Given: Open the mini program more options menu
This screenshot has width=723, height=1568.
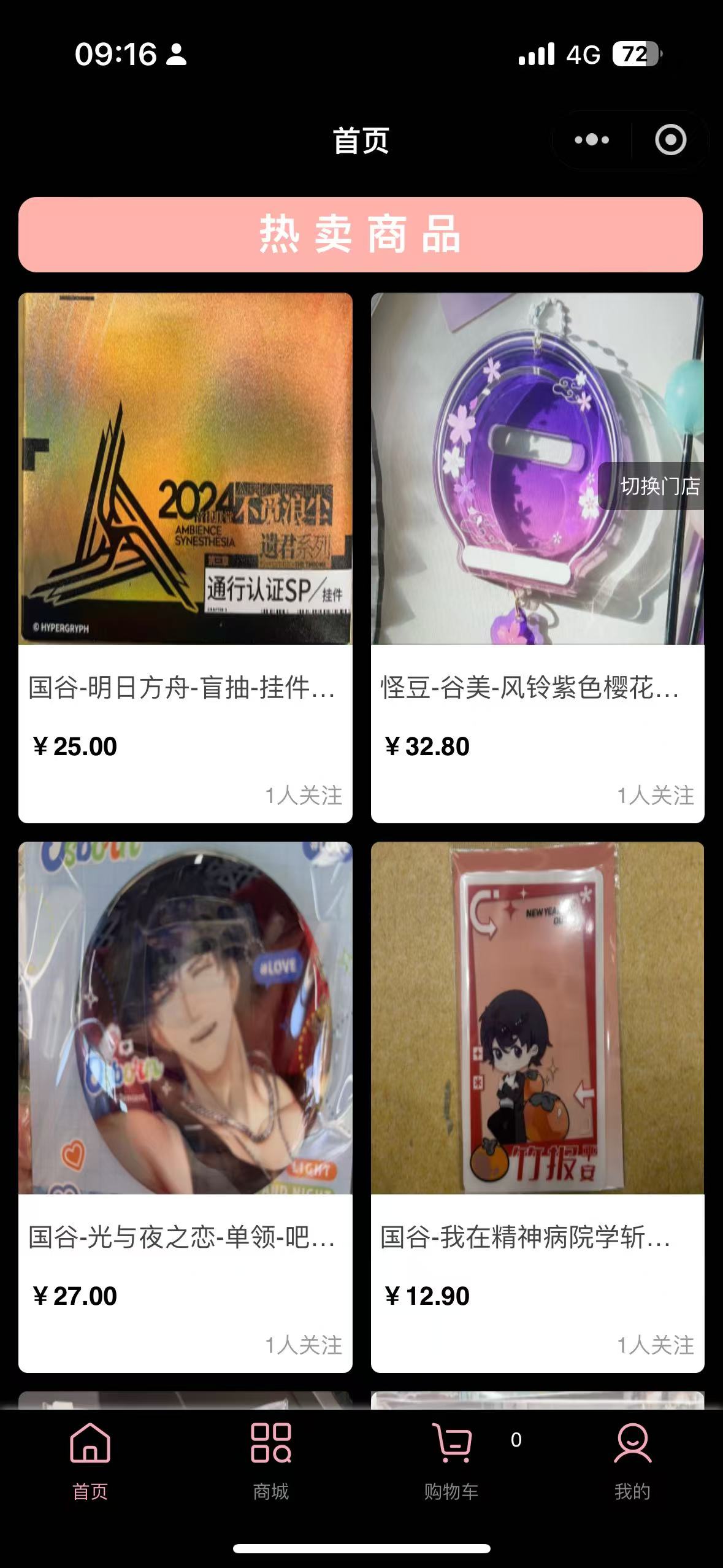Looking at the screenshot, I should [x=592, y=140].
